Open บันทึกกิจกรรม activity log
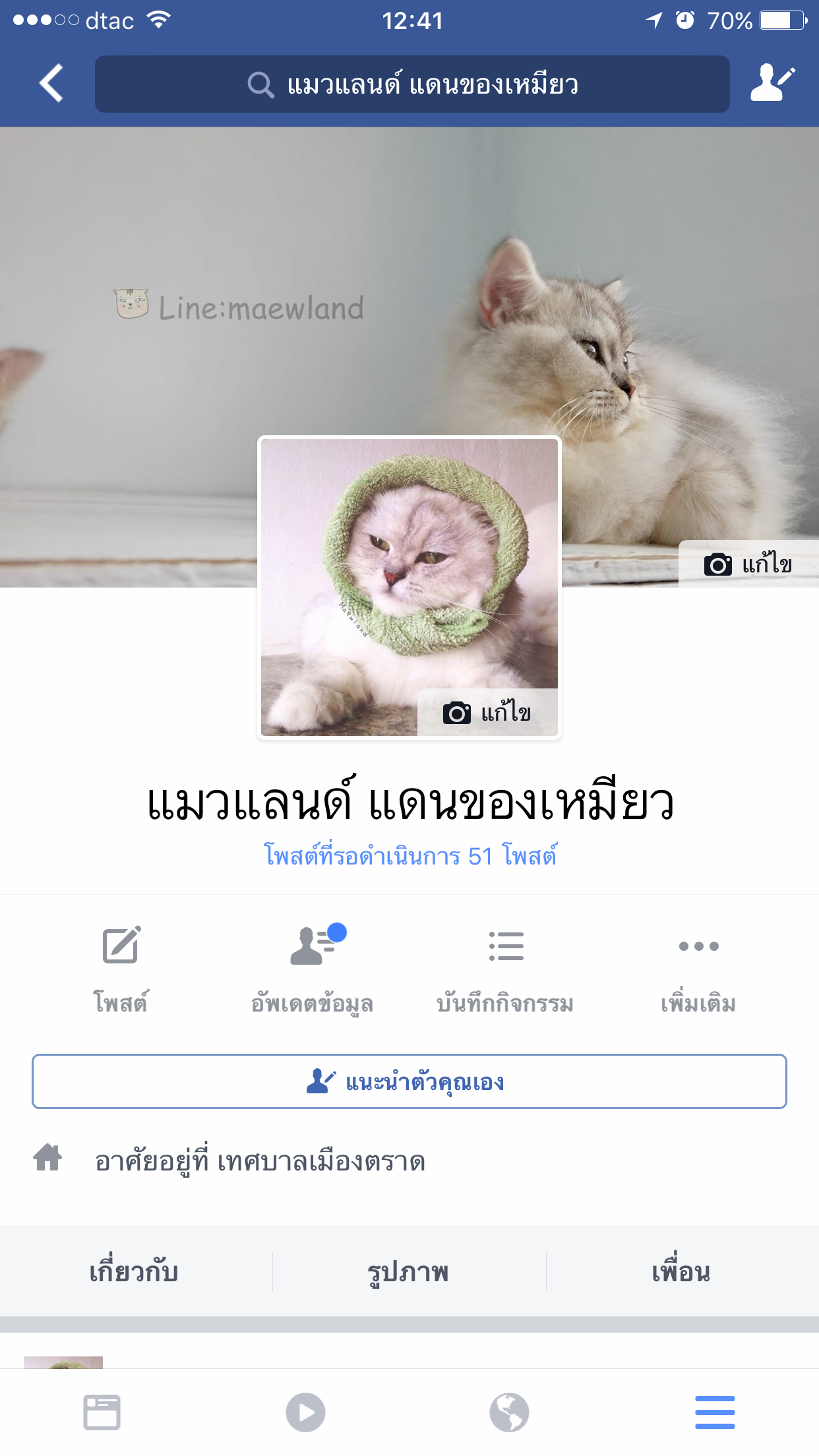 [505, 969]
